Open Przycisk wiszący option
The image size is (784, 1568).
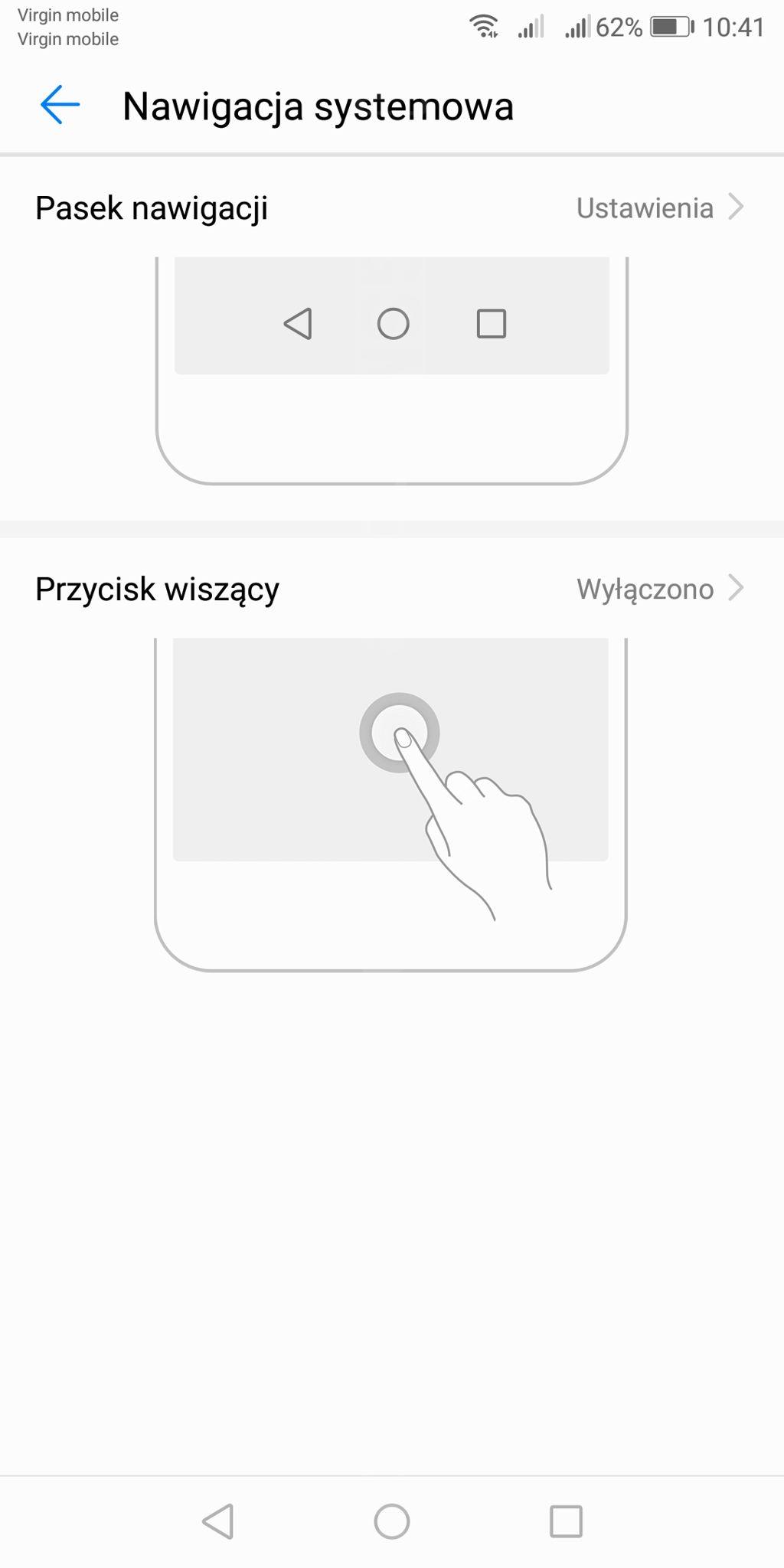pos(658,589)
